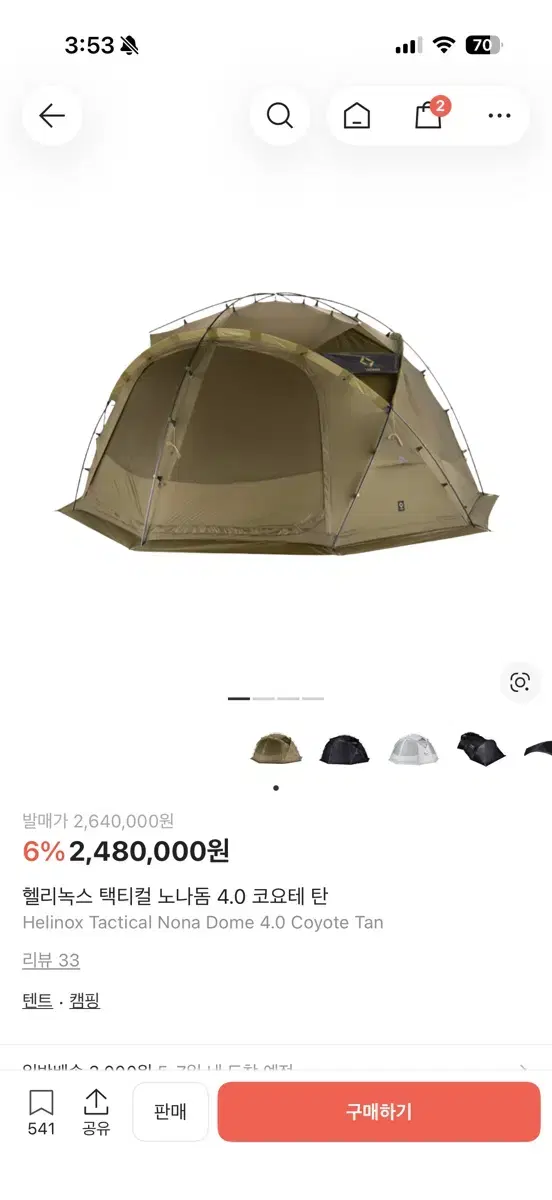Select the coyote tan tent thumbnail
Viewport: 552px width, 1200px height.
pos(276,748)
